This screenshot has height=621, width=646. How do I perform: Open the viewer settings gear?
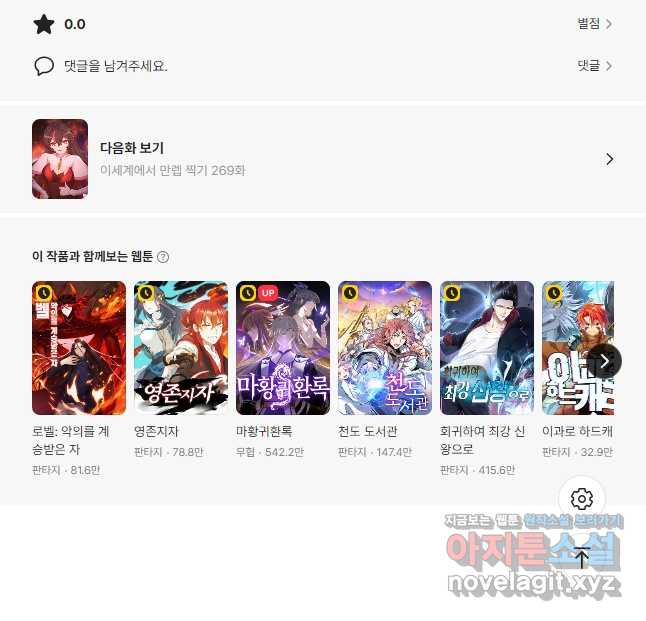point(582,499)
